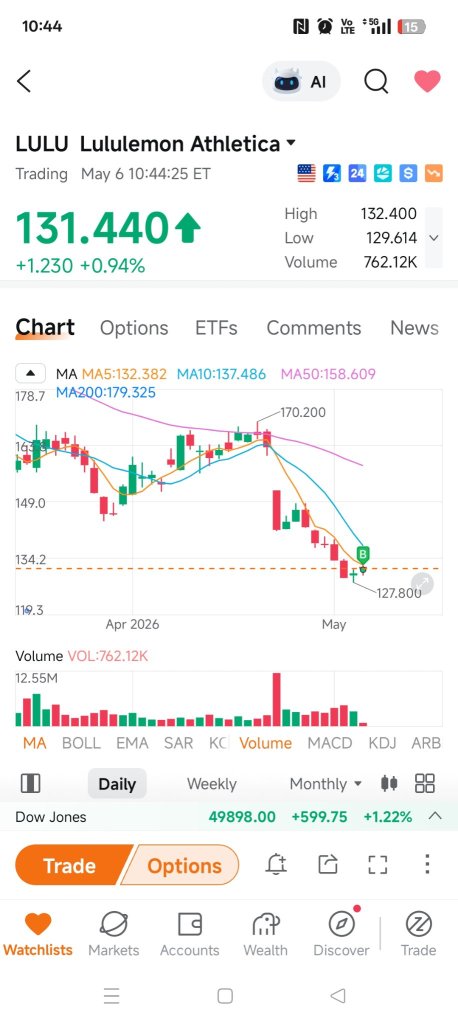458x1024 pixels.
Task: Go back using the top-left arrow
Action: (x=24, y=82)
